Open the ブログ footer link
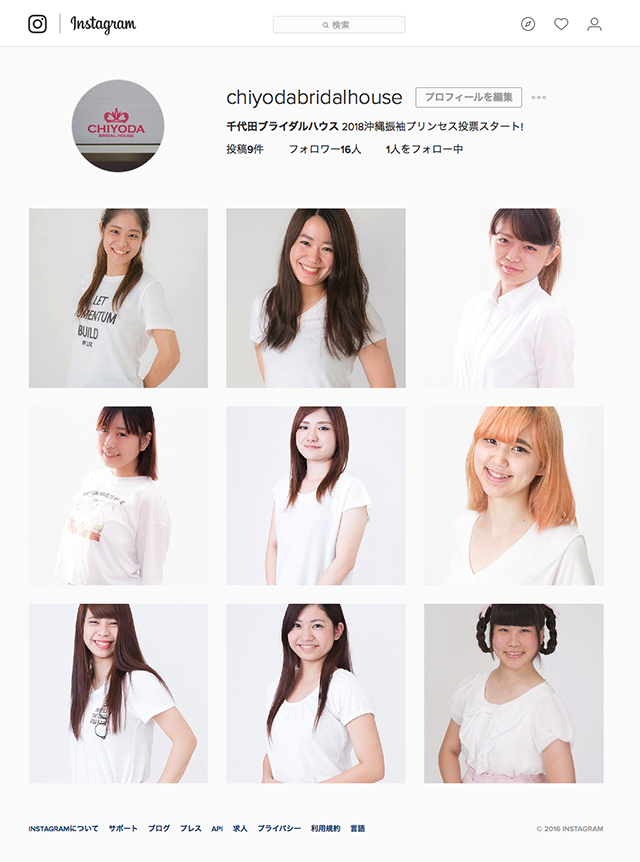The height and width of the screenshot is (862, 640). (159, 829)
